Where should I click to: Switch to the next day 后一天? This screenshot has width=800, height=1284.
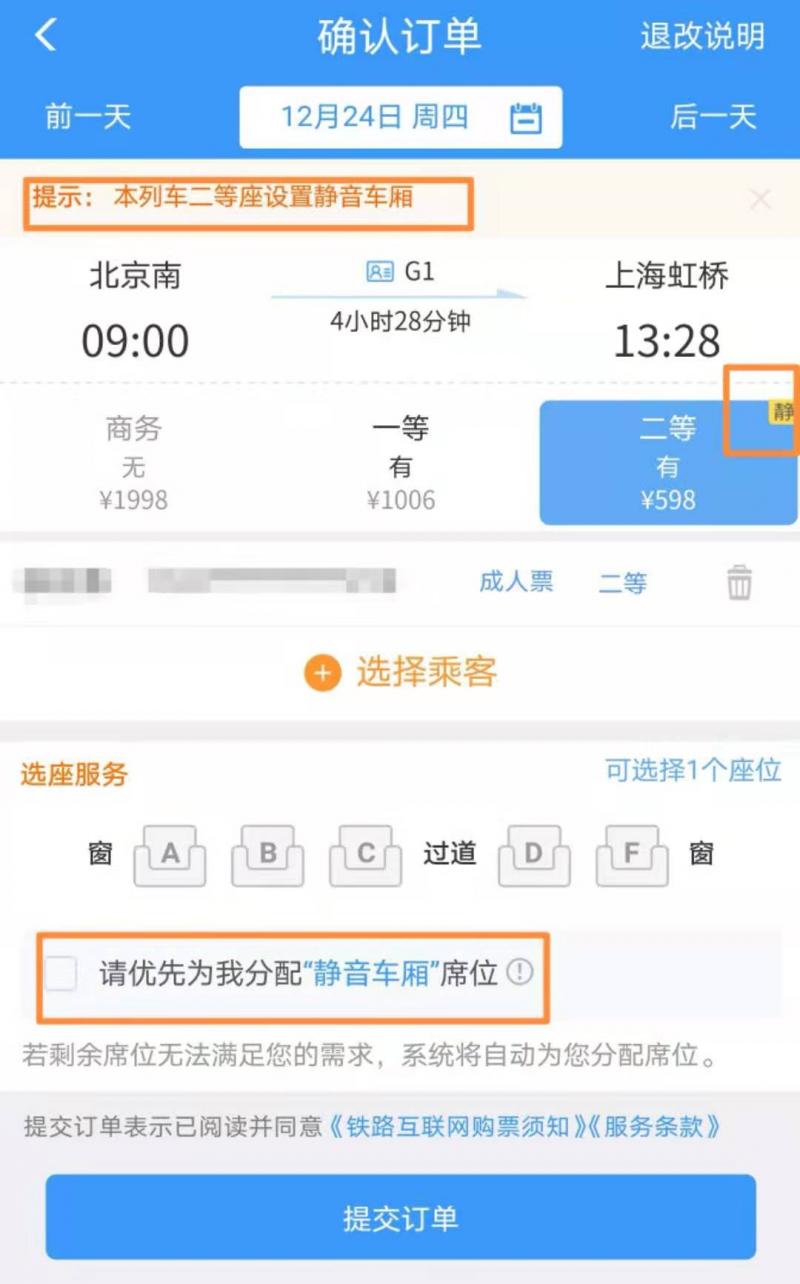point(713,117)
